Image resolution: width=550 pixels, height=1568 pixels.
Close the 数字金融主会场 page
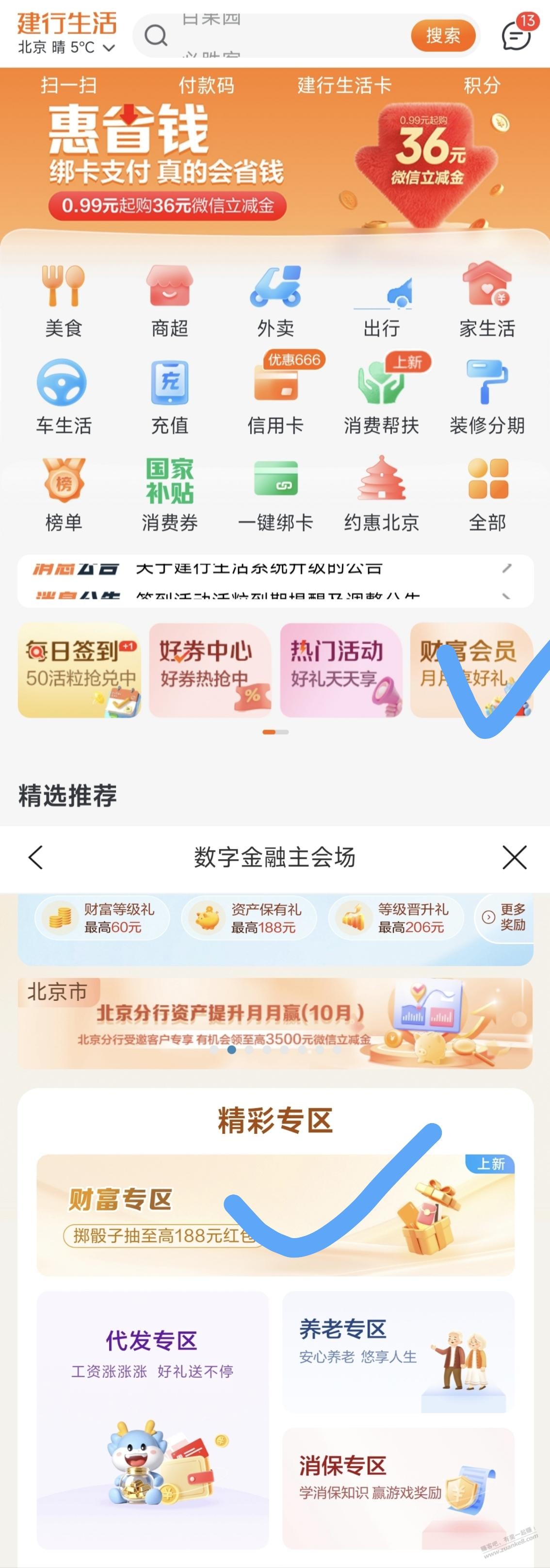tap(514, 857)
